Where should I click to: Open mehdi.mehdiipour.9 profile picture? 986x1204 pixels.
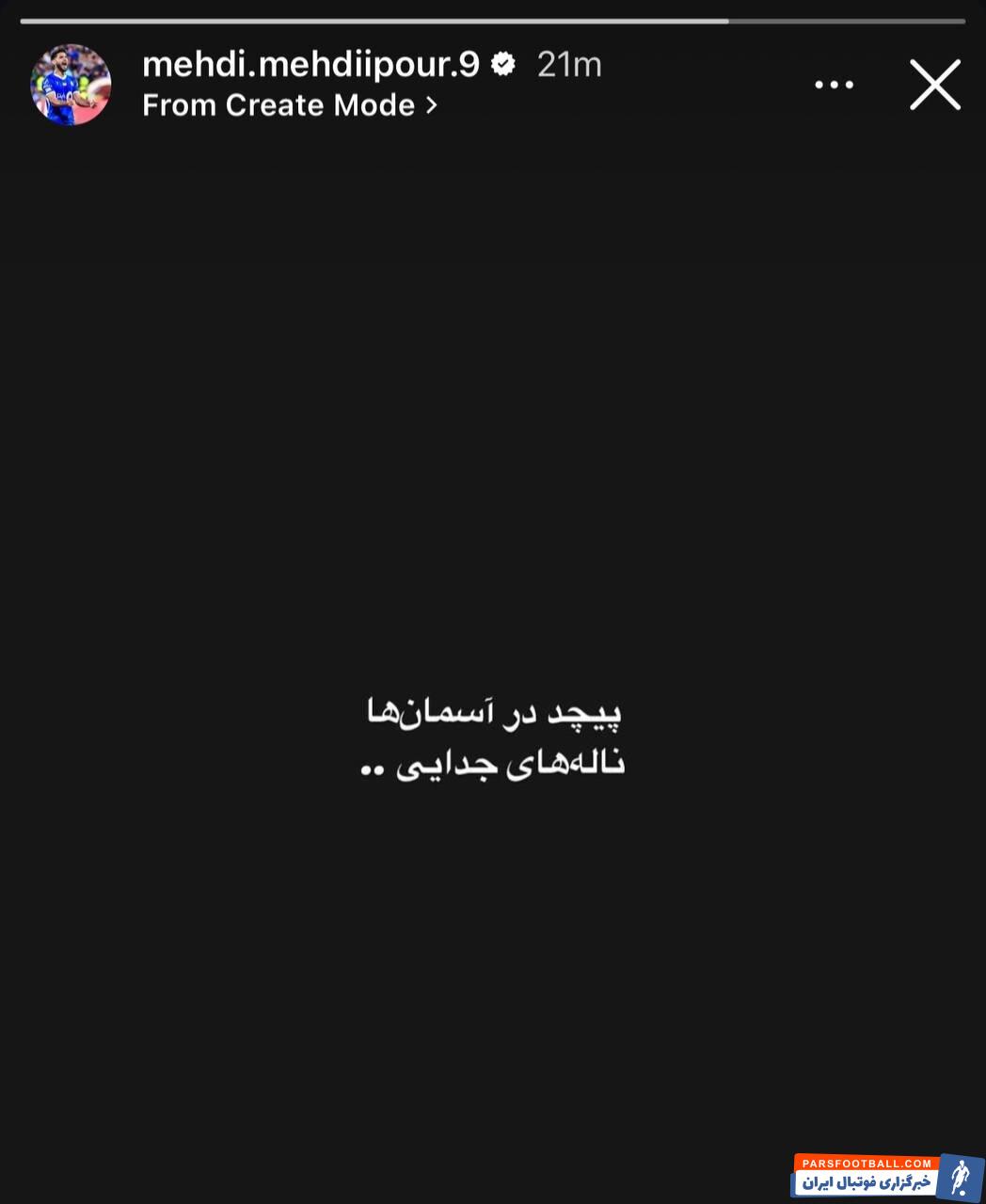coord(71,85)
